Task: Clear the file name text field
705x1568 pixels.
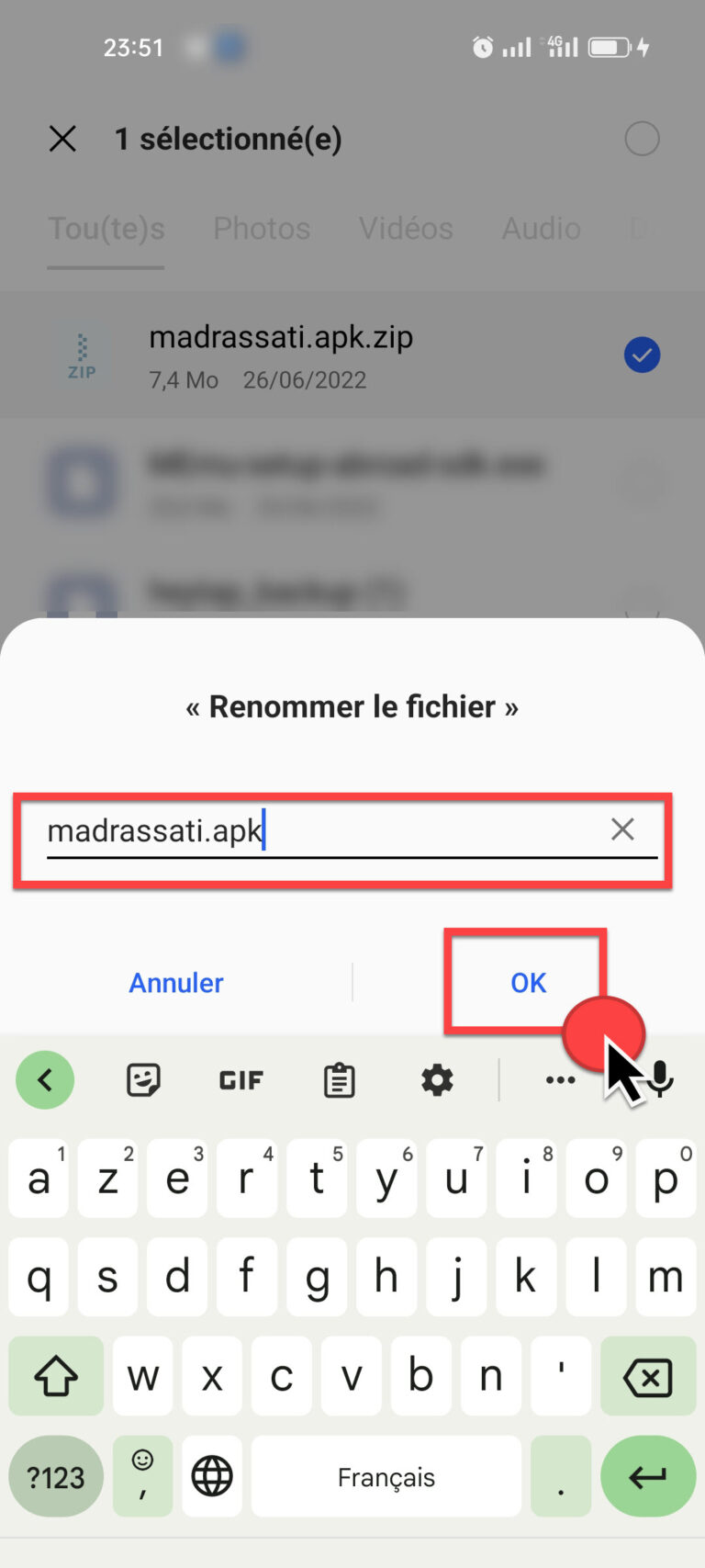Action: (x=622, y=829)
